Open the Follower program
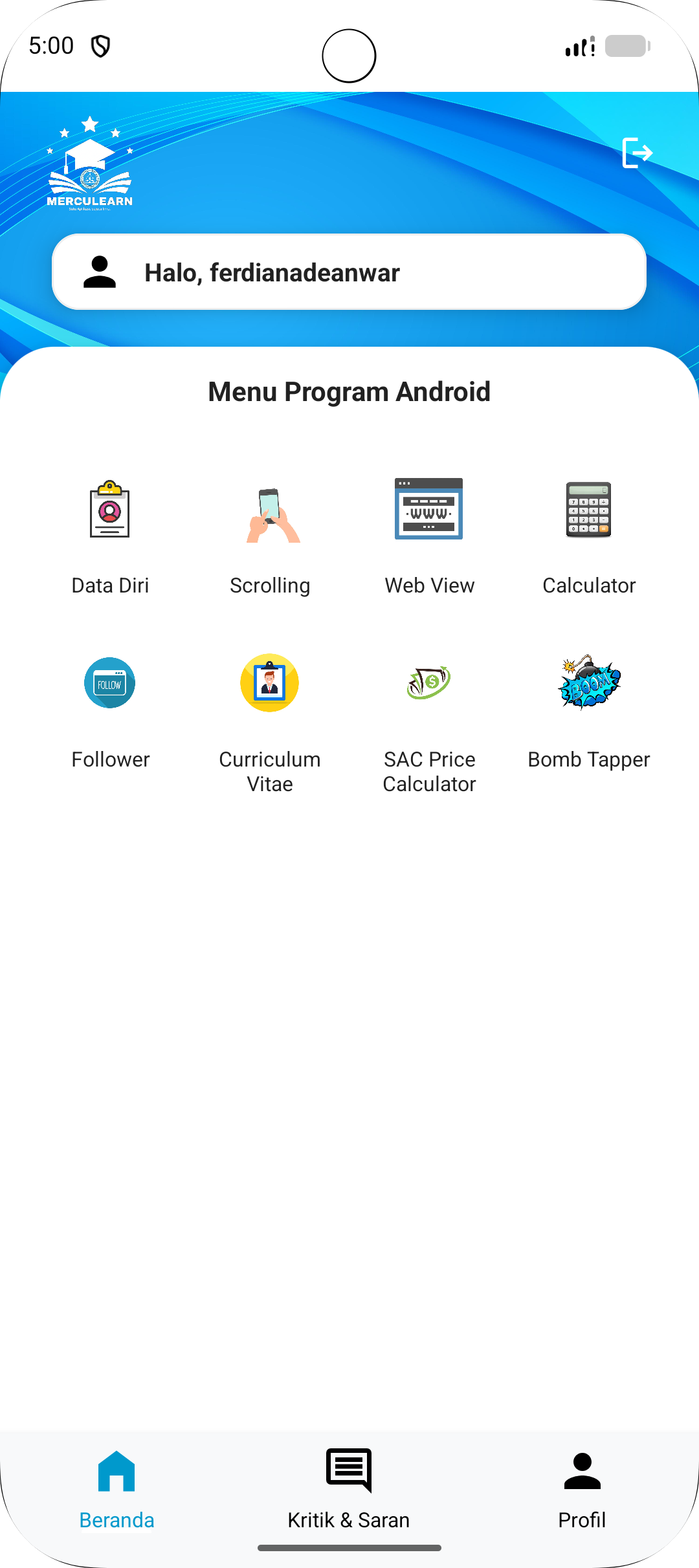 [110, 712]
